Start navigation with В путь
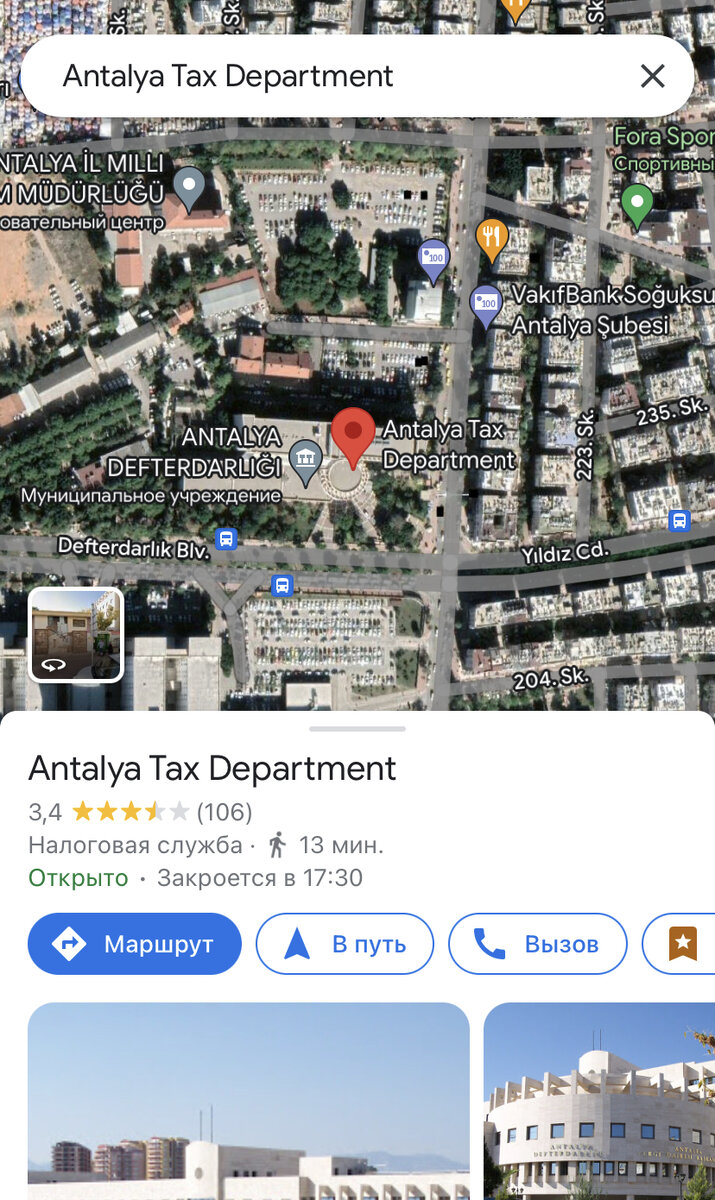The width and height of the screenshot is (715, 1200). point(345,943)
